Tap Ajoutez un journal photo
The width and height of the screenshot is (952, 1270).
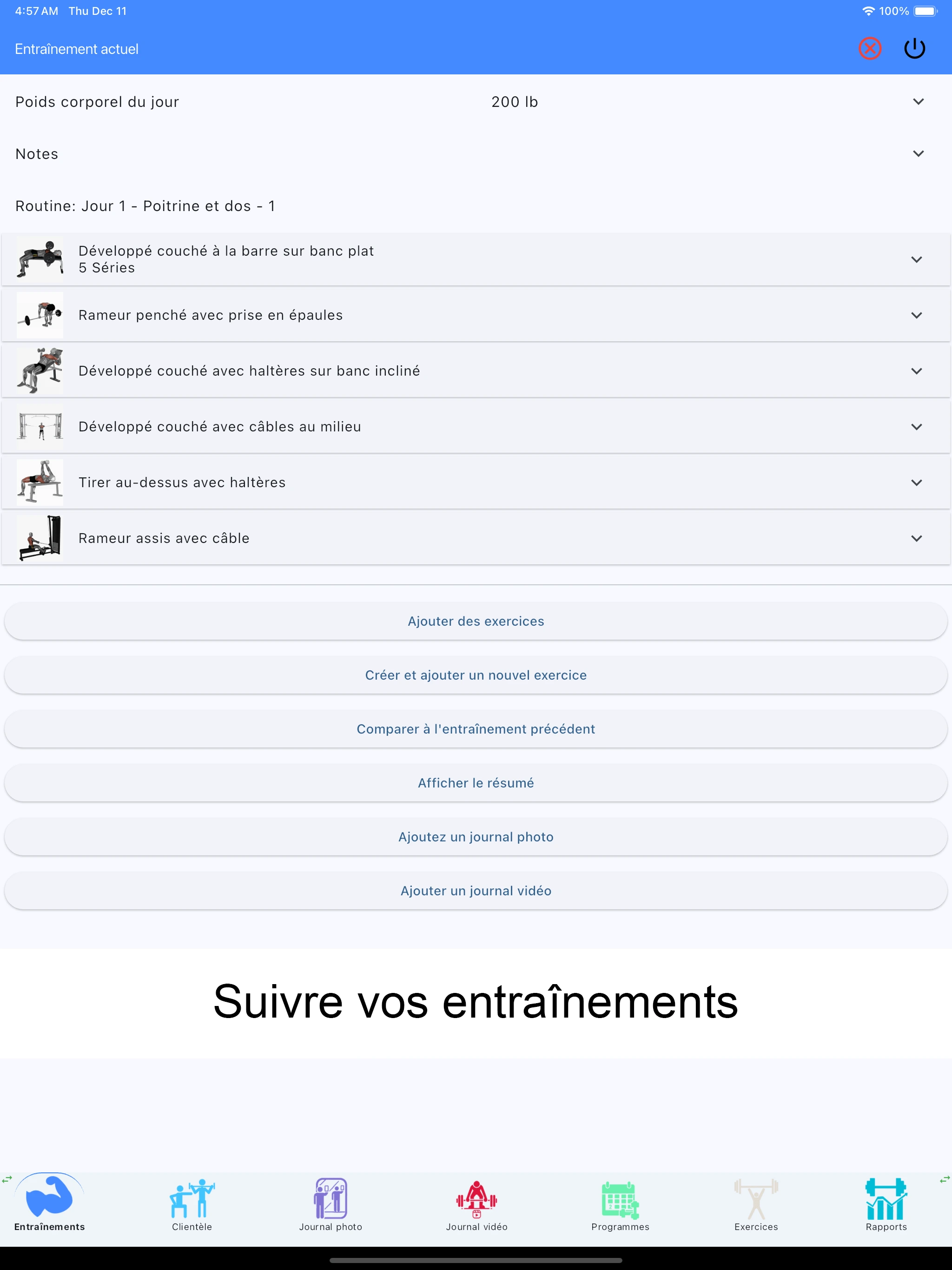pos(476,837)
